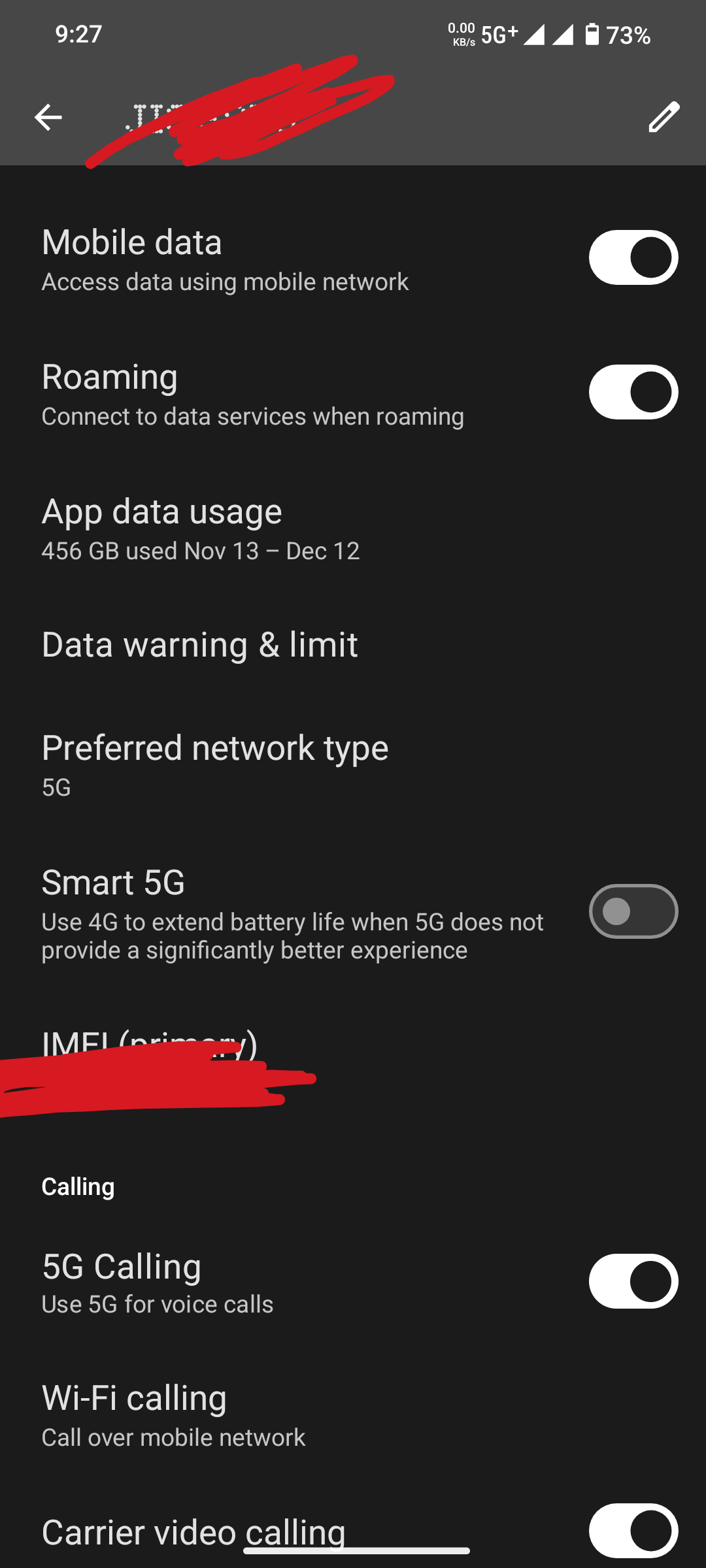Turn off the Mobile data switch
706x1568 pixels.
click(x=633, y=257)
